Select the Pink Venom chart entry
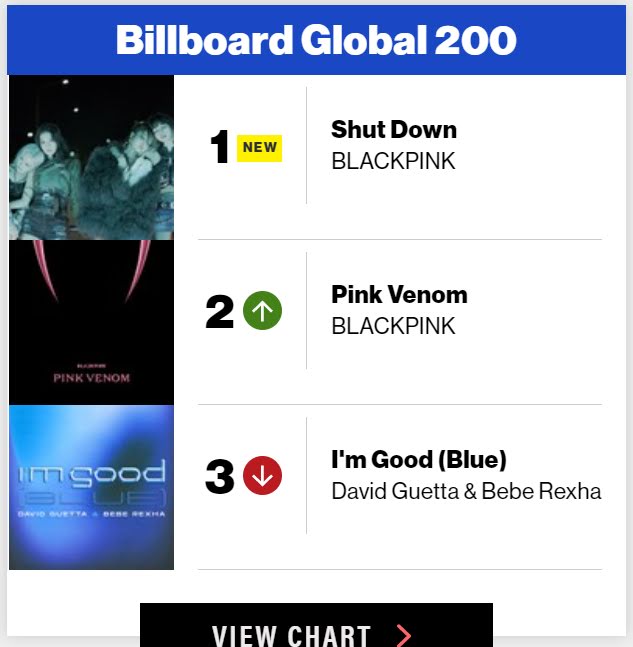Image resolution: width=633 pixels, height=647 pixels. point(399,295)
